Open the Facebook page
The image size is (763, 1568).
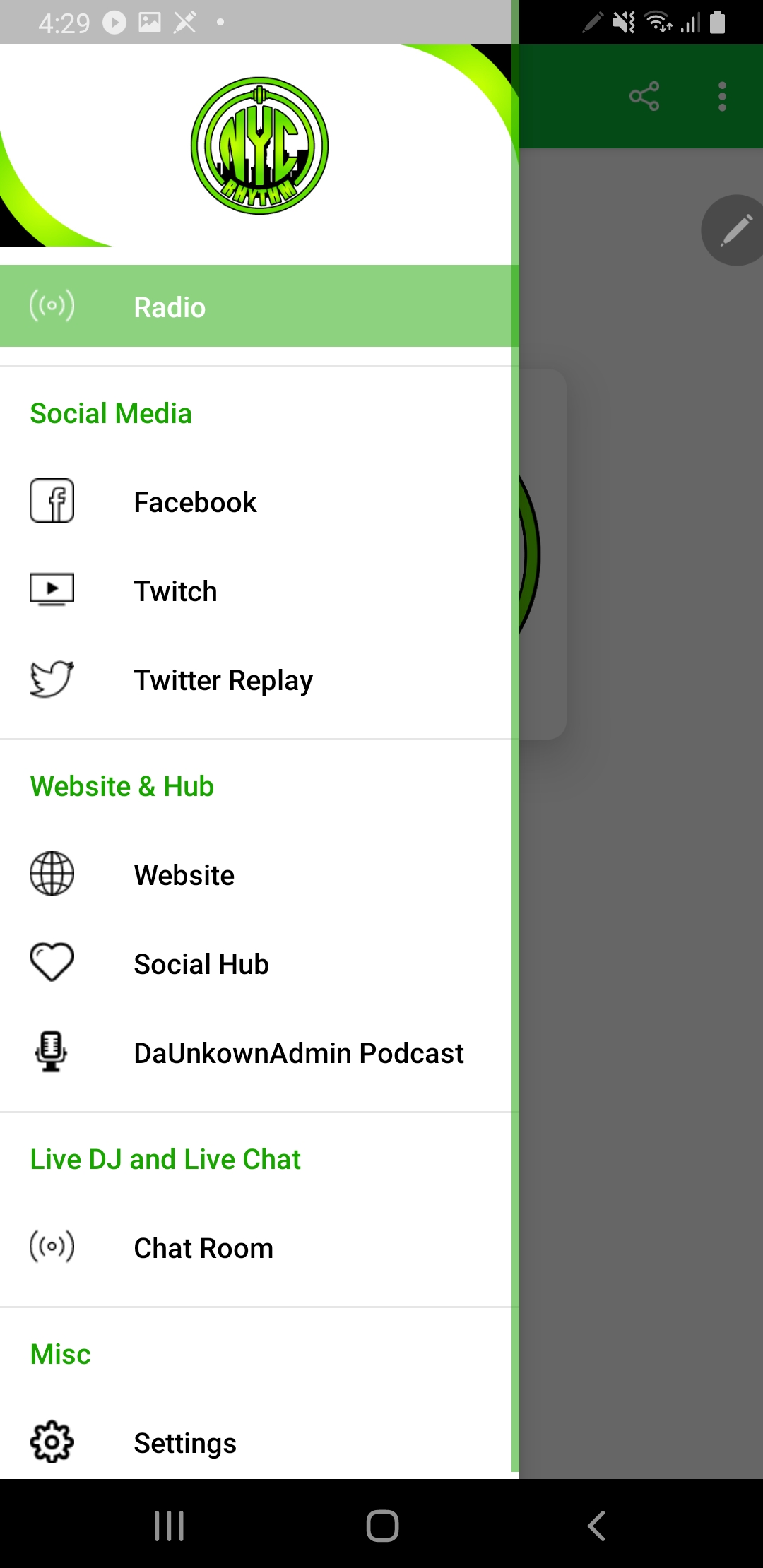click(259, 502)
